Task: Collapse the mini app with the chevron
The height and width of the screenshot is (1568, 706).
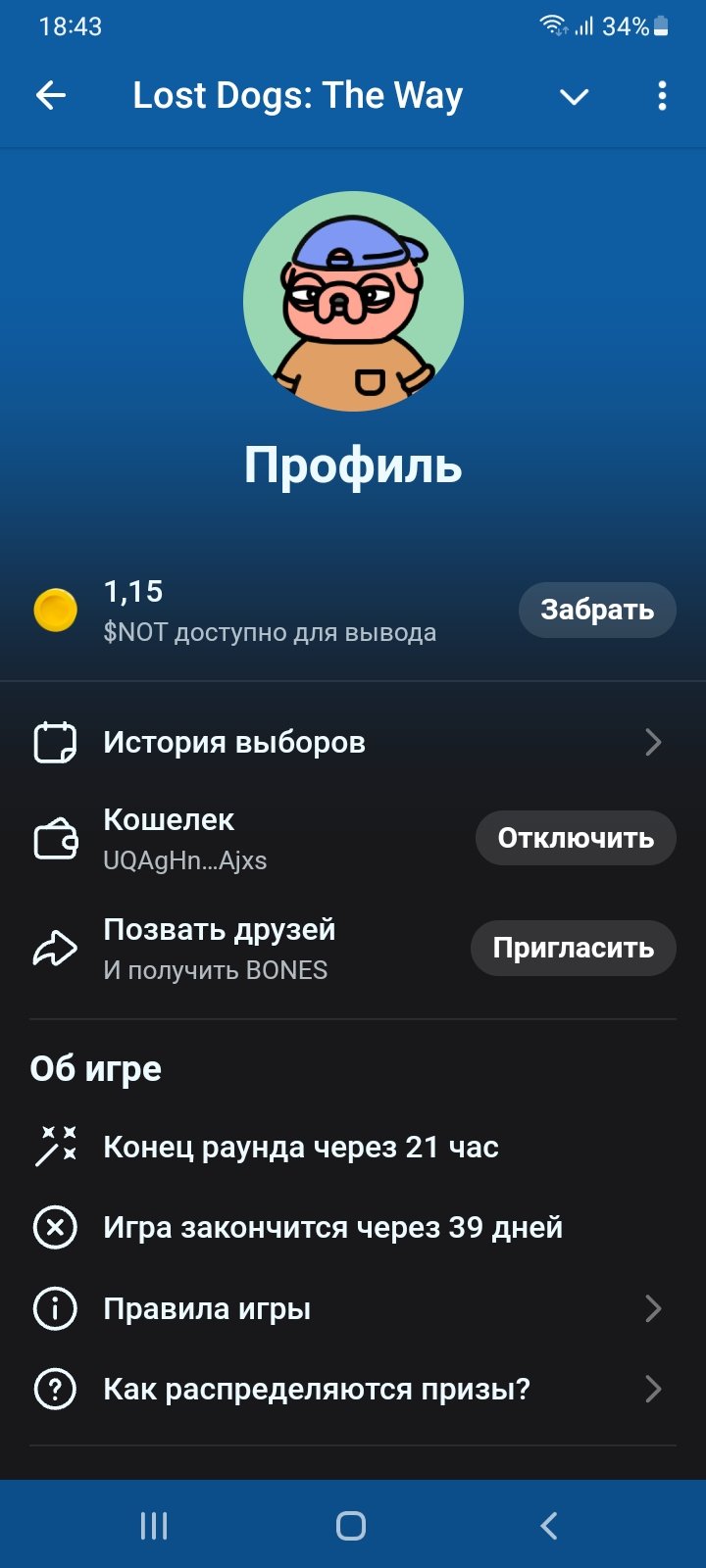Action: 574,96
